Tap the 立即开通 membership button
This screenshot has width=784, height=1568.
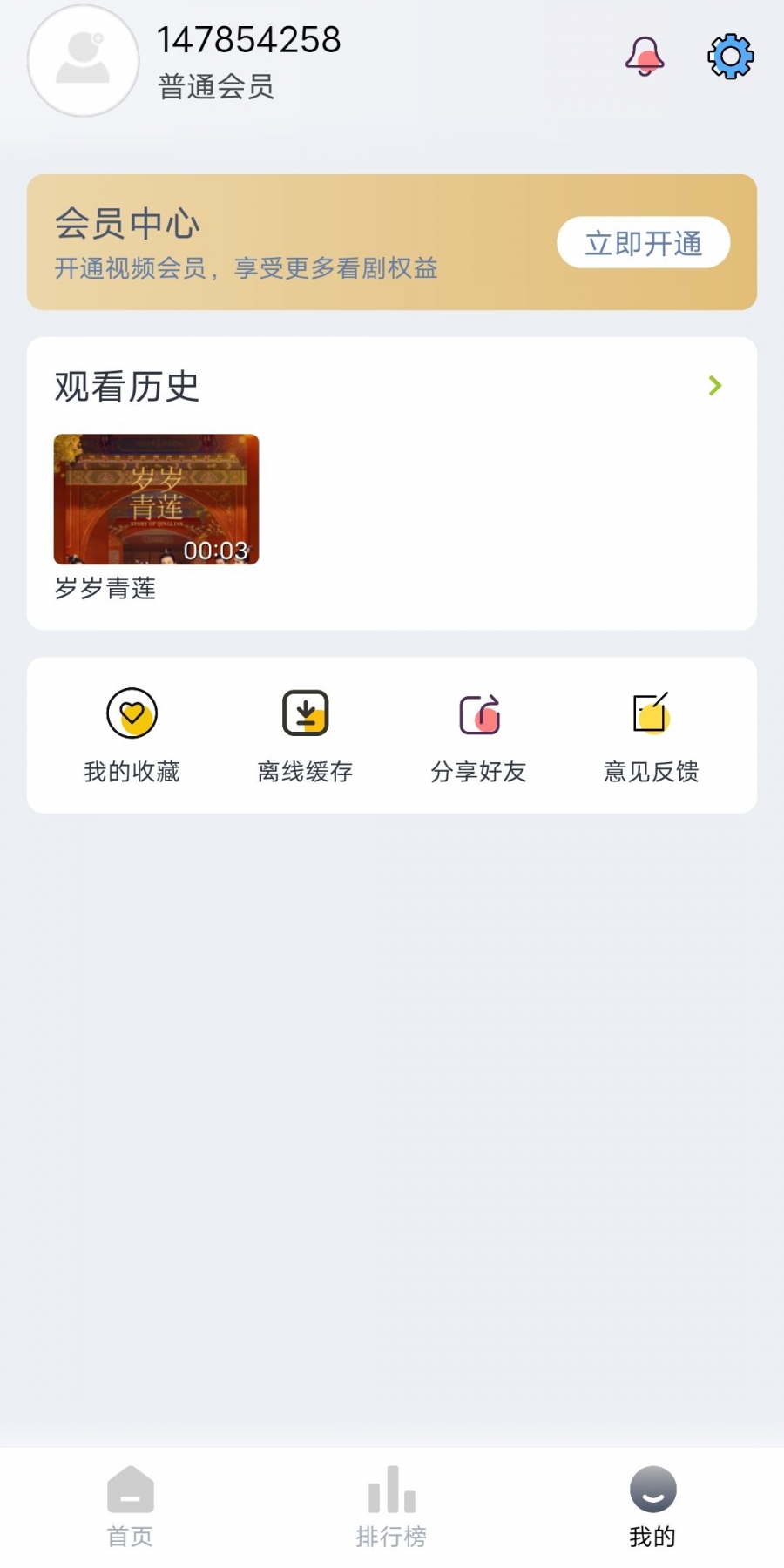(643, 243)
